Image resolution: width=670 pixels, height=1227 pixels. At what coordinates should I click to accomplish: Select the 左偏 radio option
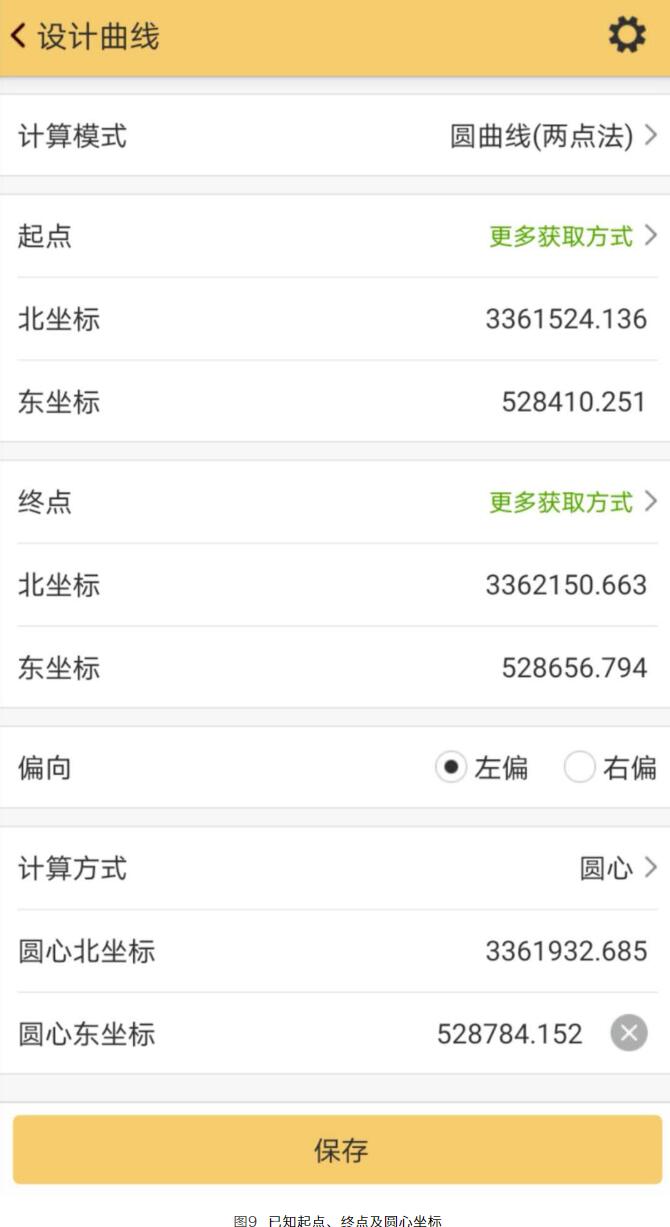pos(481,768)
